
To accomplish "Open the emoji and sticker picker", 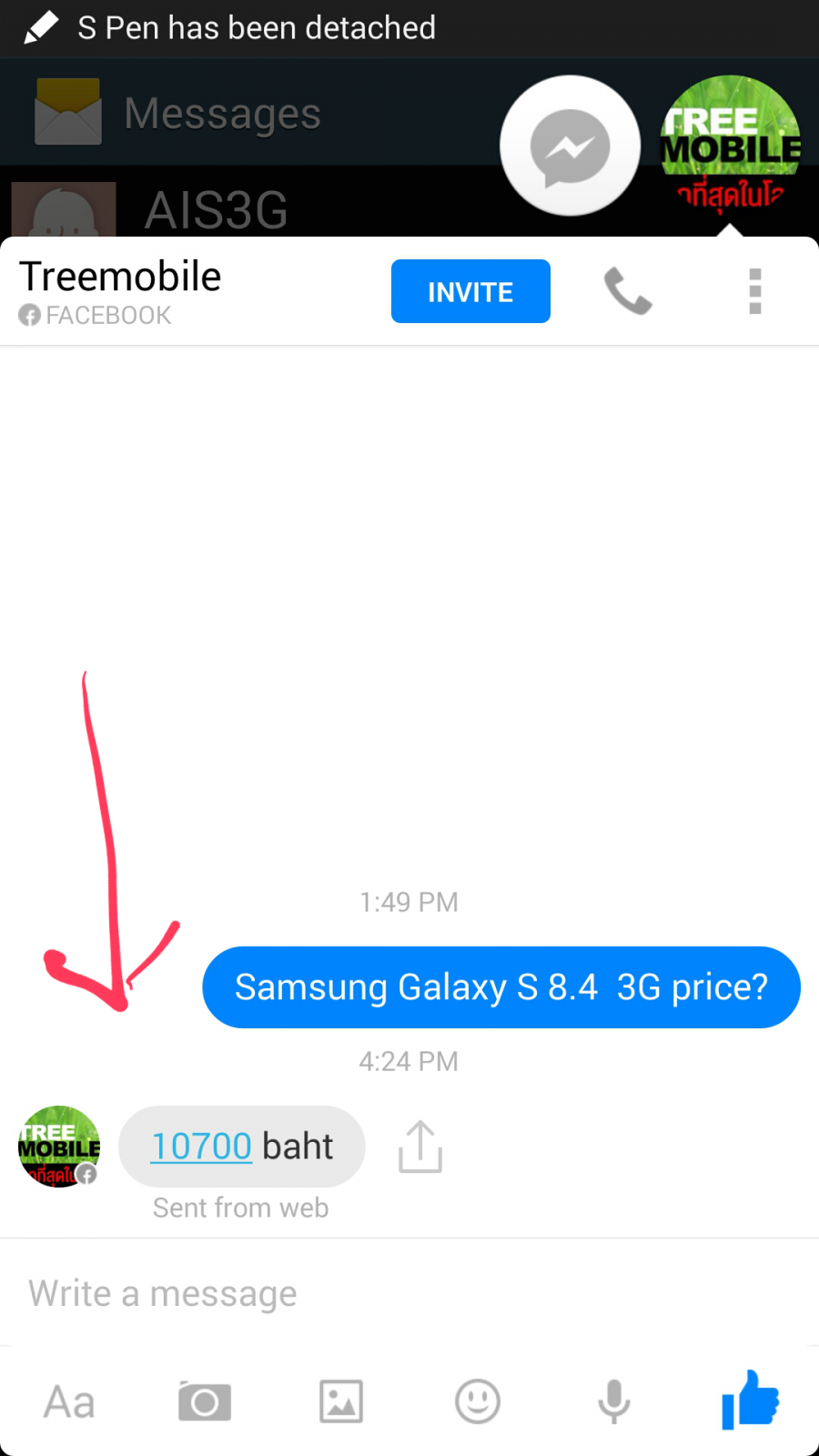I will coord(478,1401).
